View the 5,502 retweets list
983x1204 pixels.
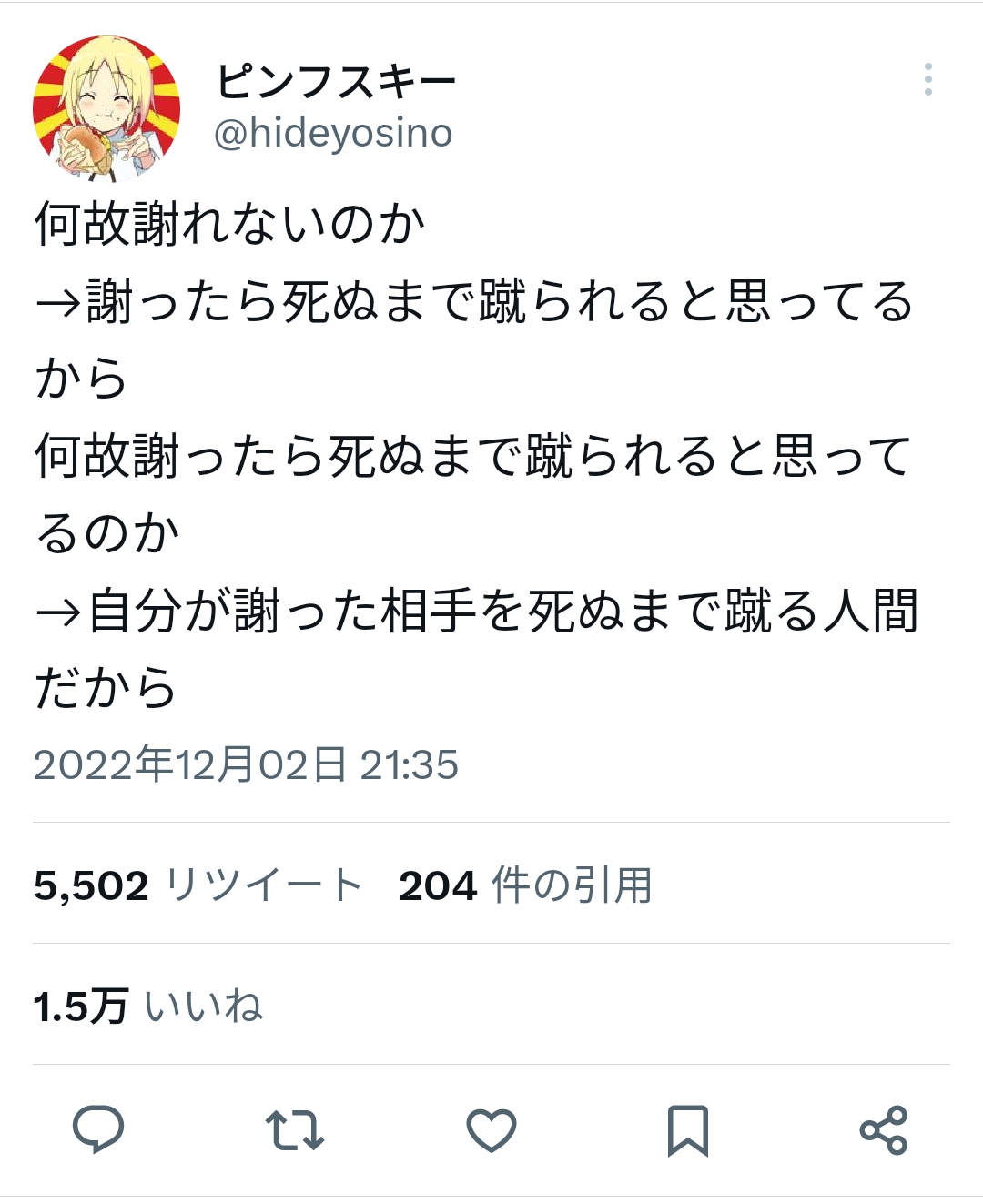(198, 885)
